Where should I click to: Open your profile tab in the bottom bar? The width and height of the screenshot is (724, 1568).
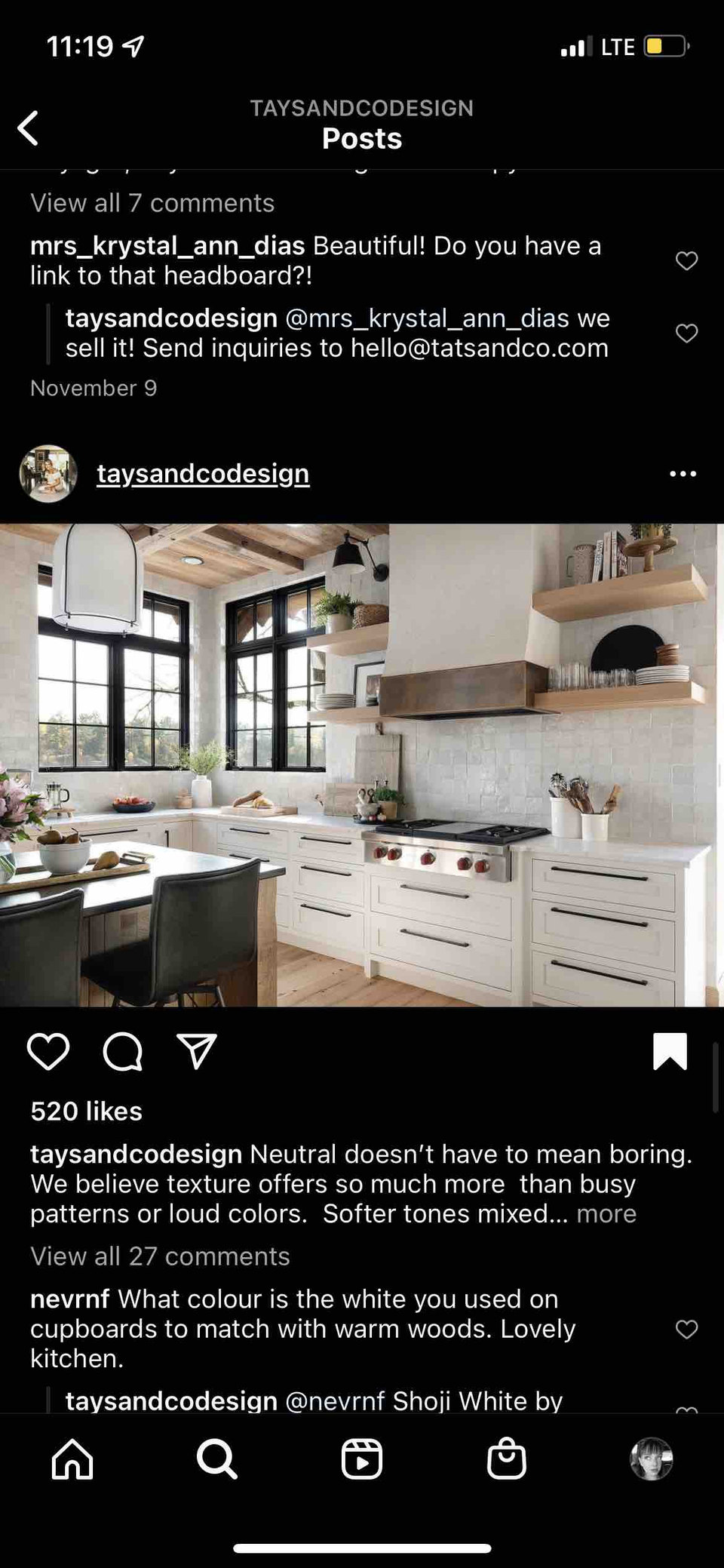(x=651, y=1459)
